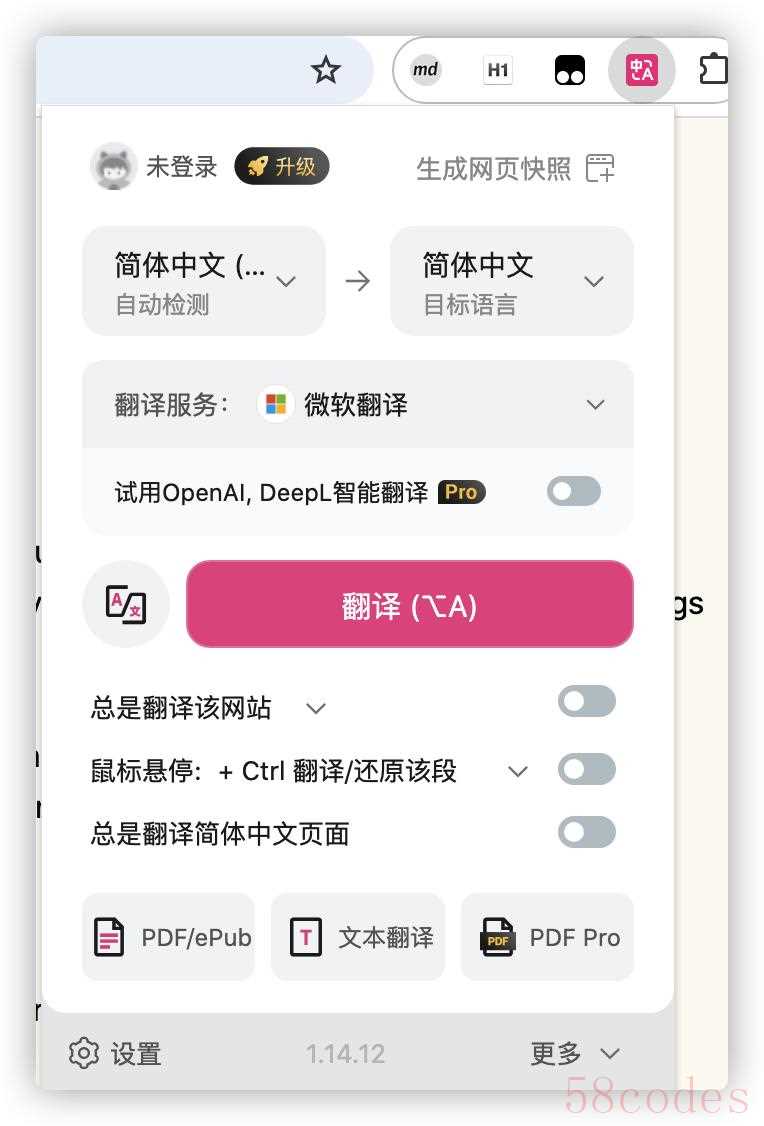Enable 总是翻译简体中文页面 switch
The width and height of the screenshot is (764, 1126).
click(586, 832)
